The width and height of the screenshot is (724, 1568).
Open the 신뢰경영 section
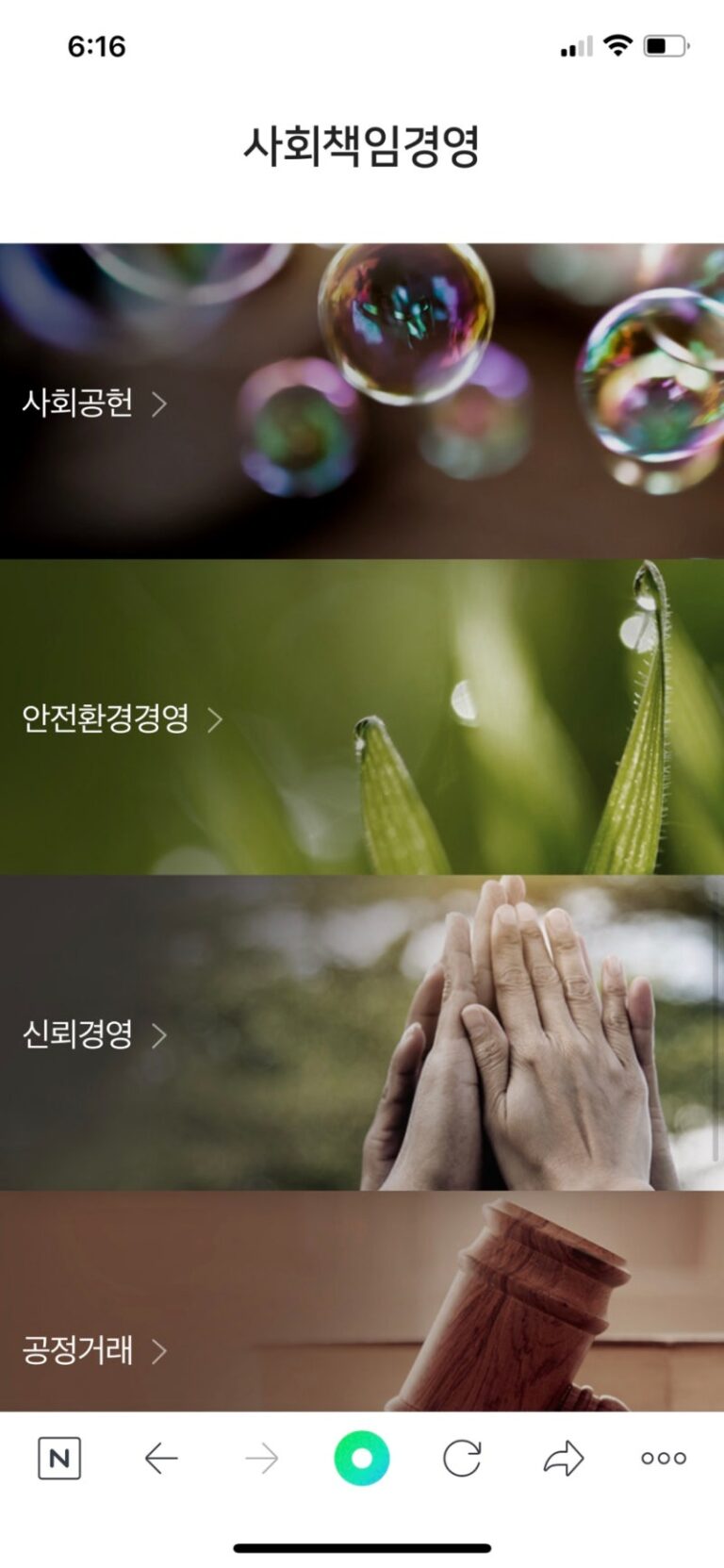coord(94,1034)
